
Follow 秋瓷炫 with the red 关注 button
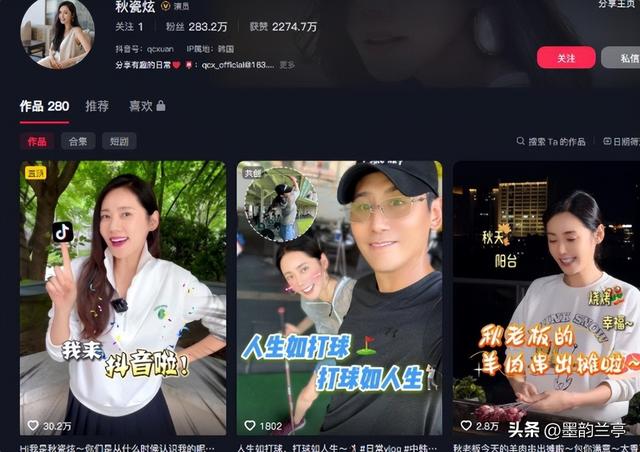(x=566, y=58)
